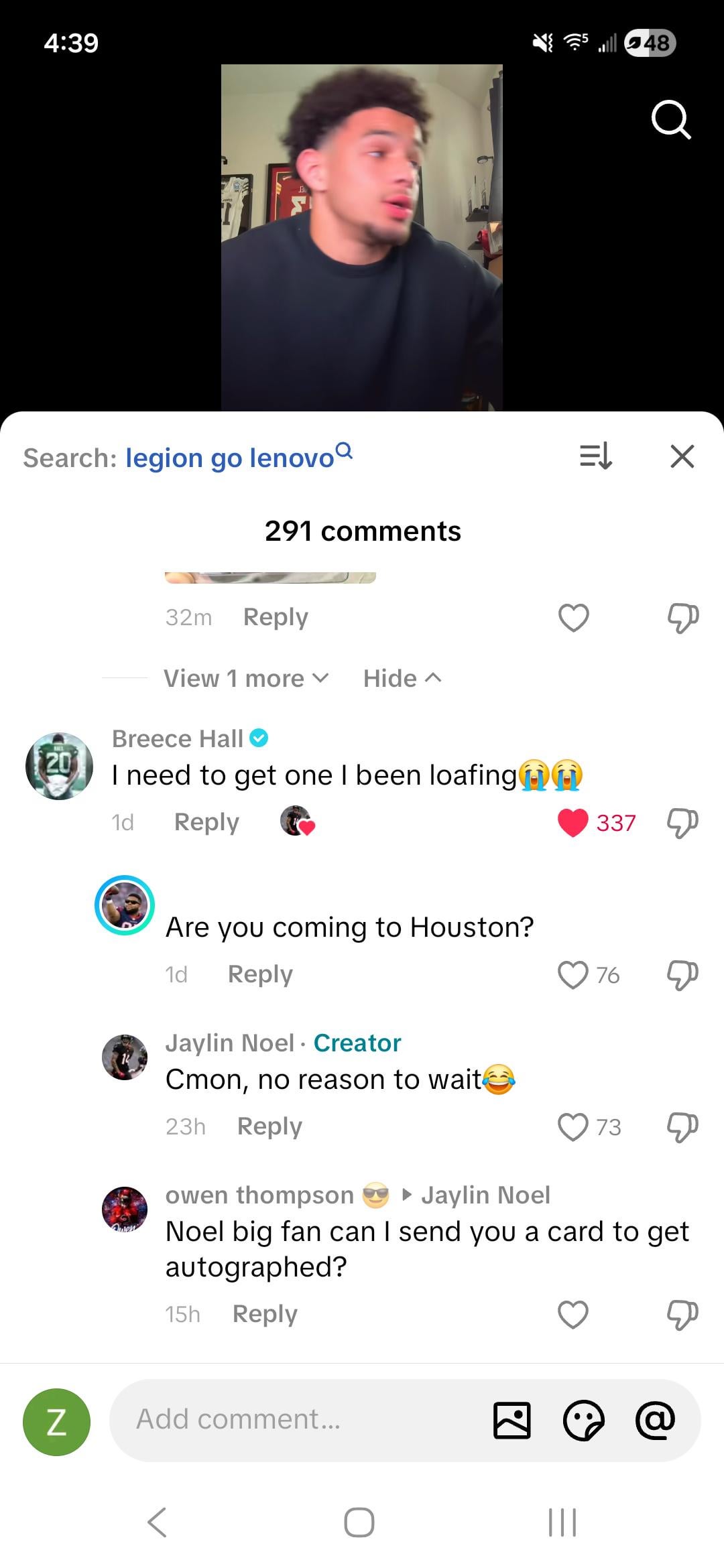Open the sticker/emoji picker

tap(584, 1420)
